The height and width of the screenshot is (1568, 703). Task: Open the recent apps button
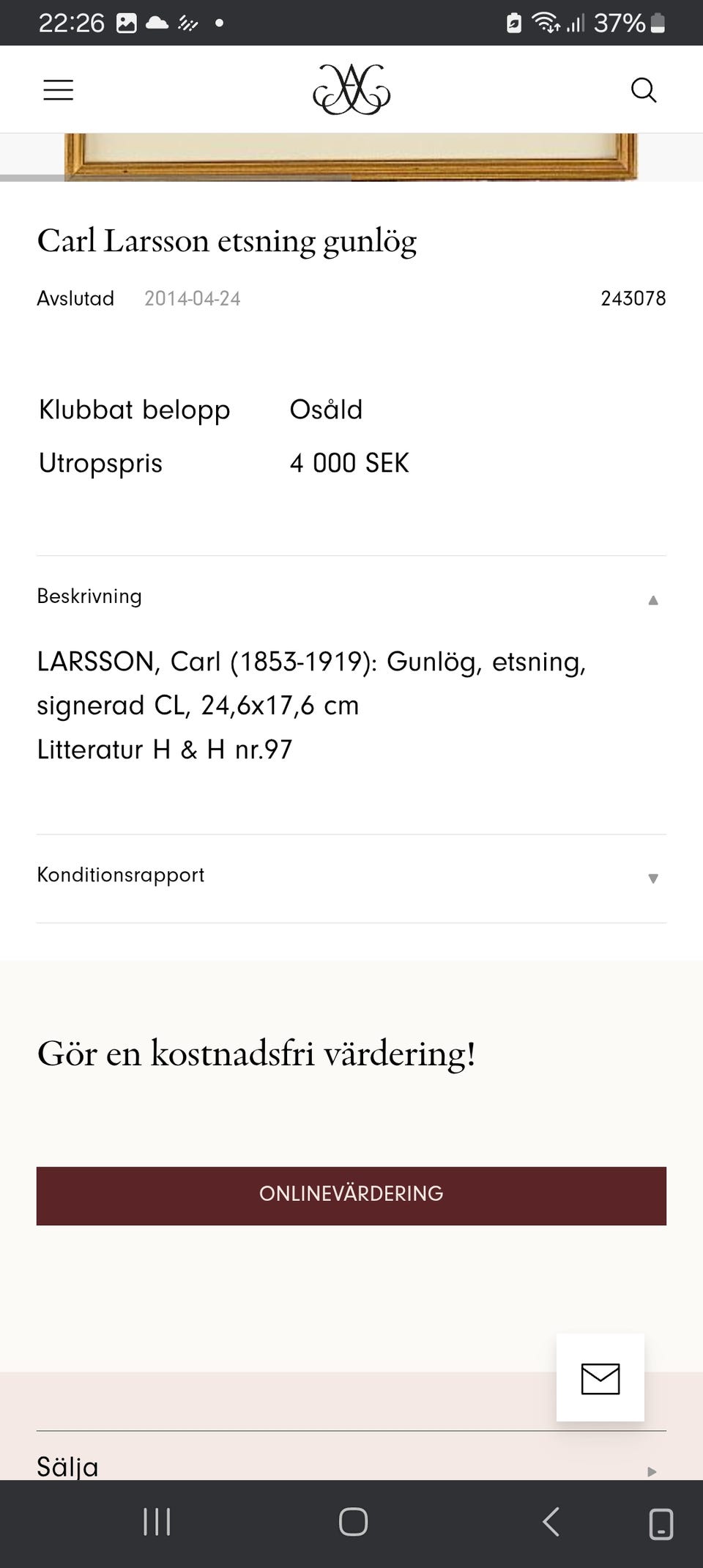(x=157, y=1522)
